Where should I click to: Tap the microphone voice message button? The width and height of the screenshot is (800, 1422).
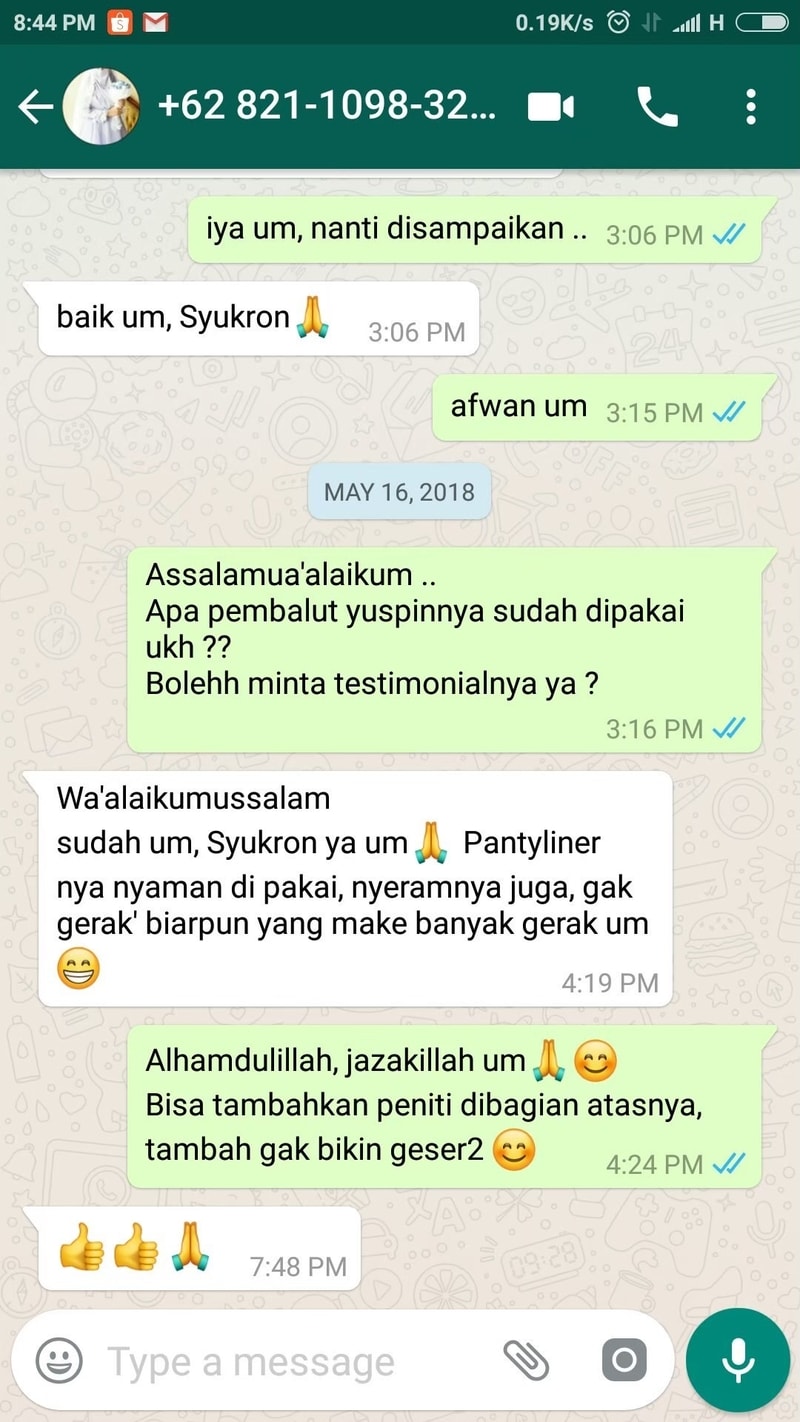pos(738,1360)
